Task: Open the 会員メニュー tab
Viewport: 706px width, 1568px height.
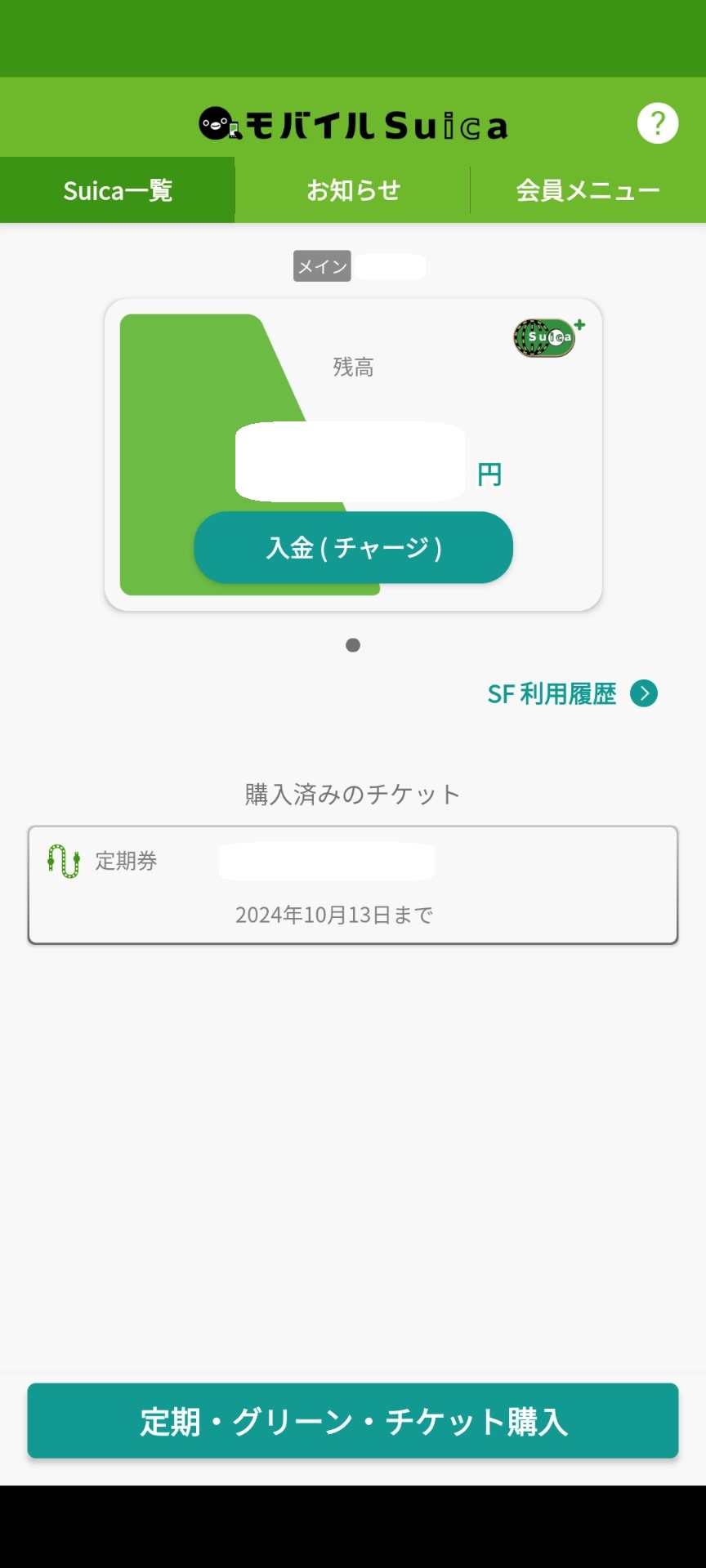Action: (x=588, y=189)
